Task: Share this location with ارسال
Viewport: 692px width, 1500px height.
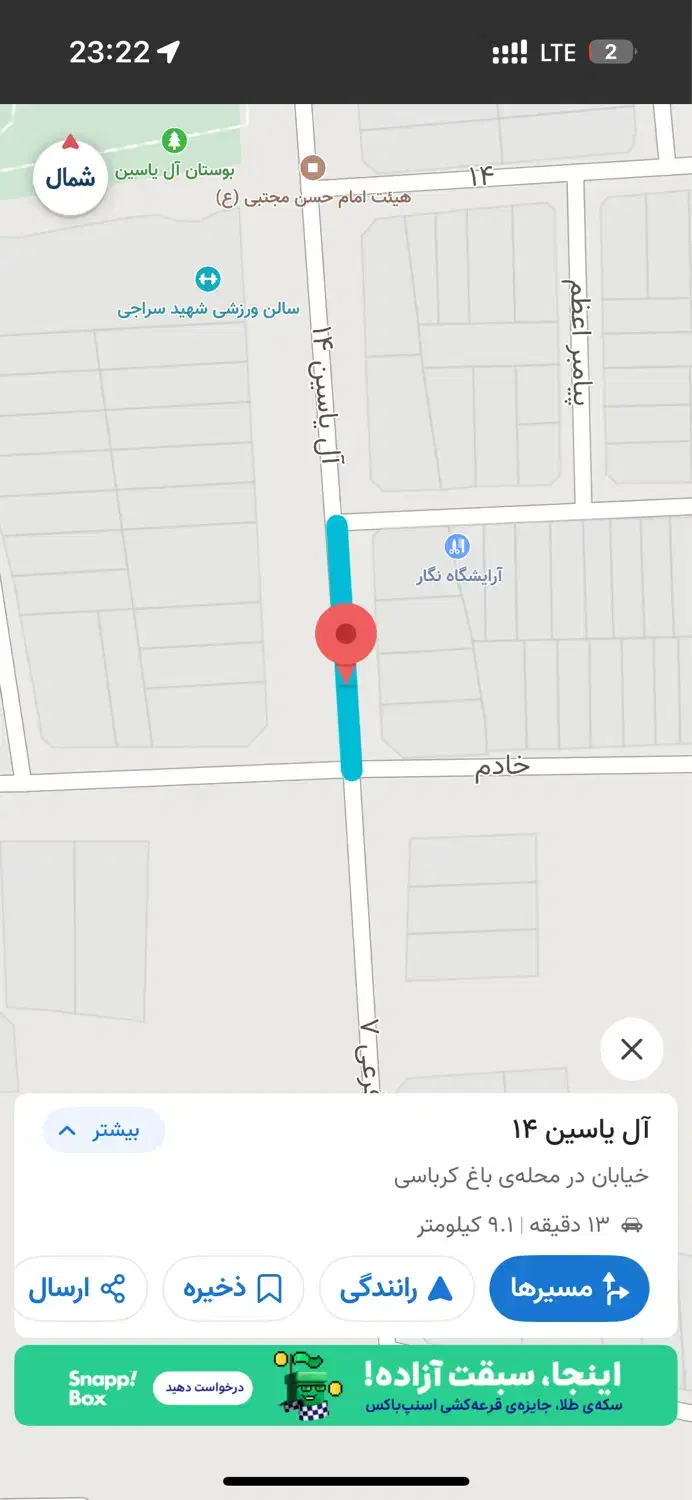Action: [78, 1289]
